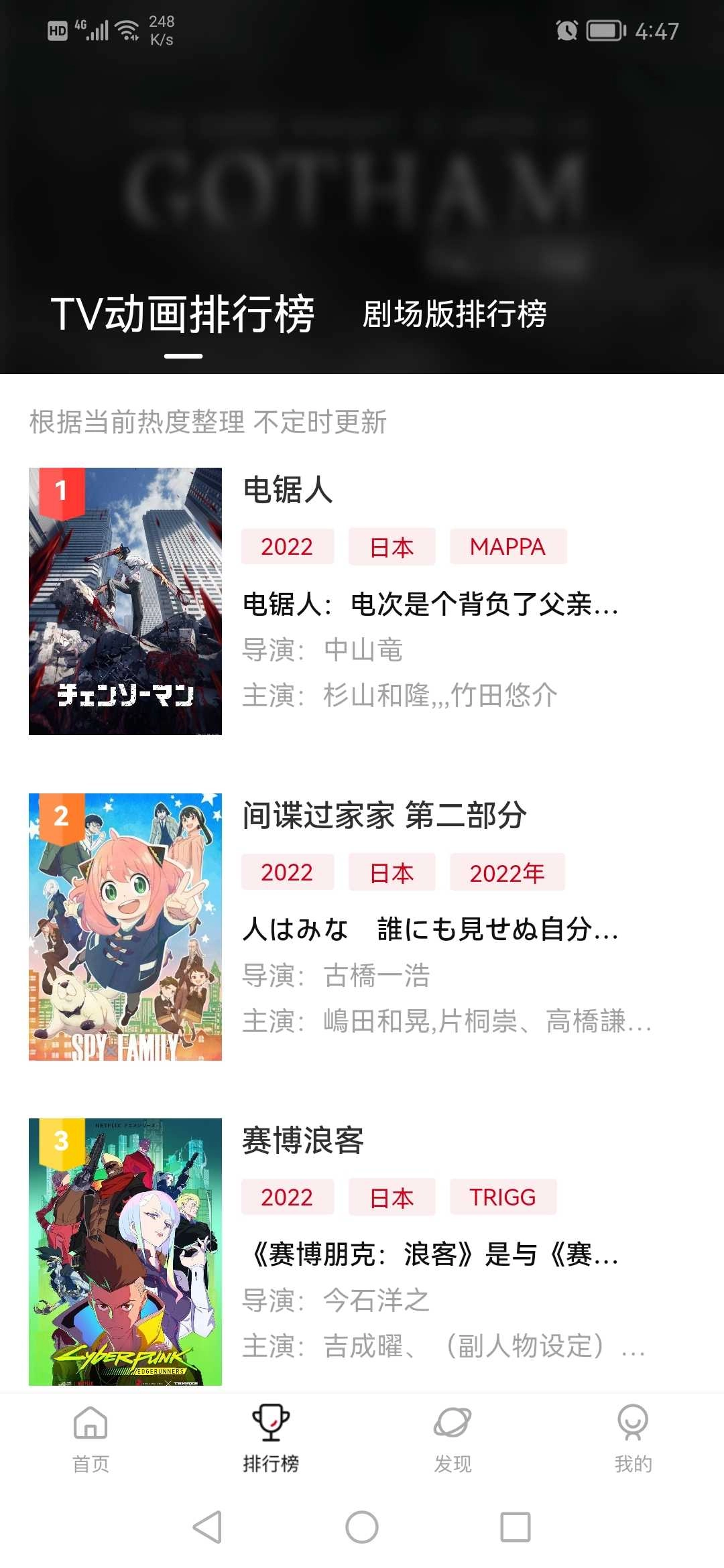Tap the 日本 tag under 间谍过家家

(x=391, y=872)
